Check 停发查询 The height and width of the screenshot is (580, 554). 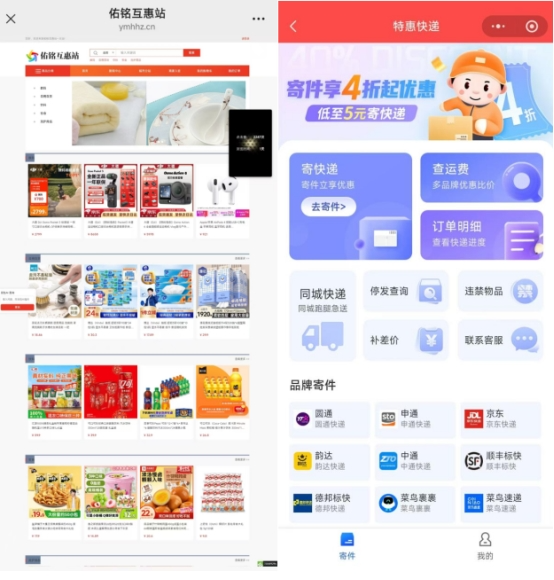pos(406,291)
